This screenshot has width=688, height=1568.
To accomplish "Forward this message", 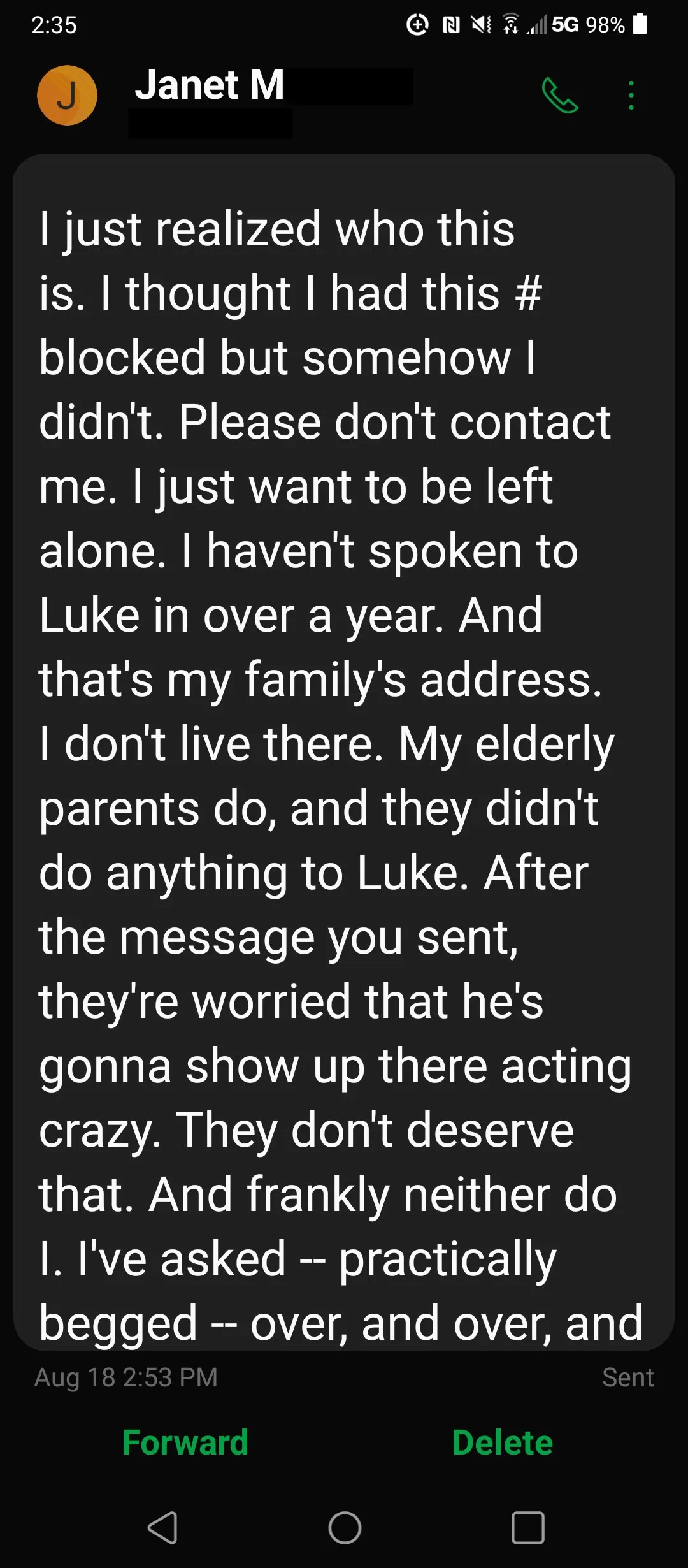I will pos(185,1442).
